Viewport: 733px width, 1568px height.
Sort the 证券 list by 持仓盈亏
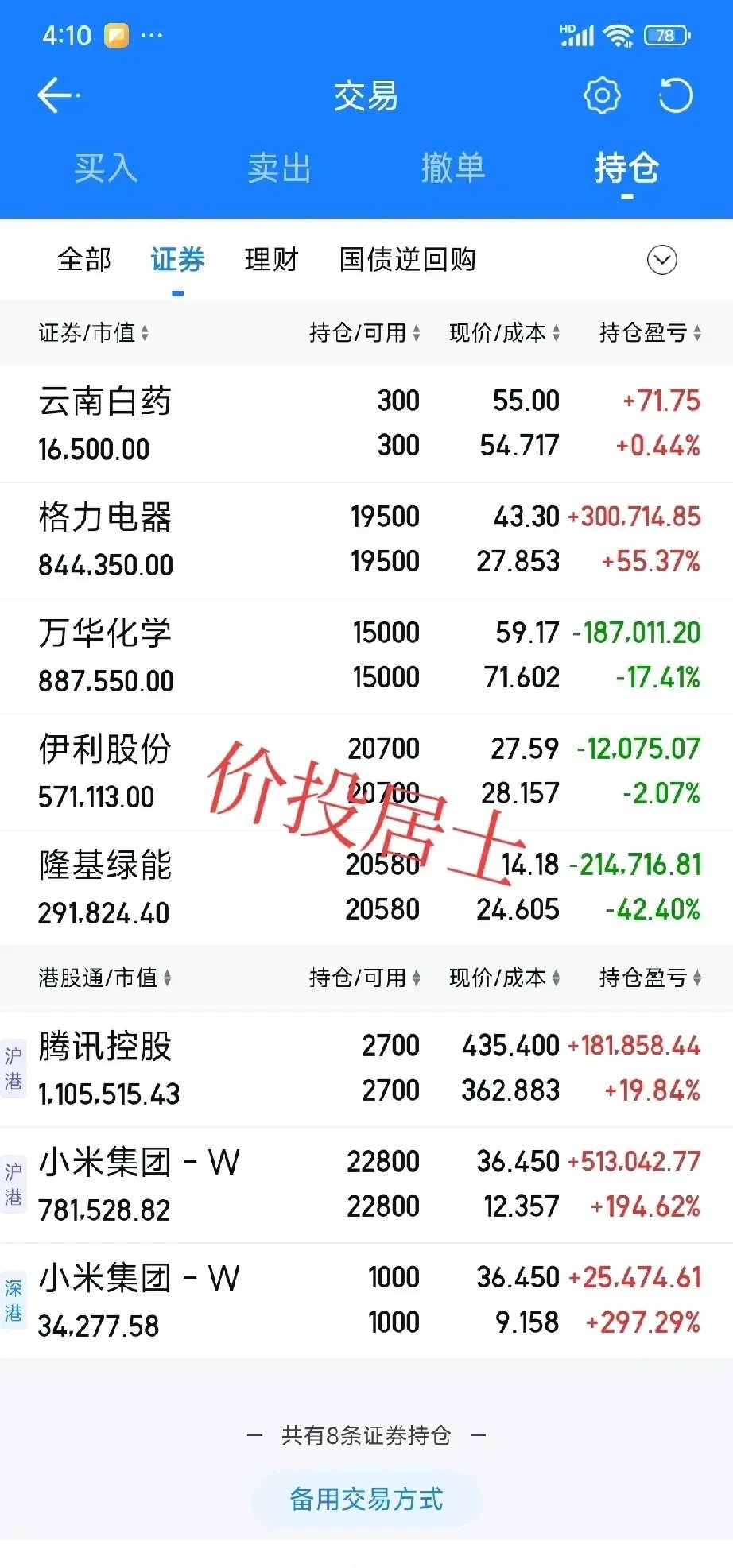(x=650, y=333)
